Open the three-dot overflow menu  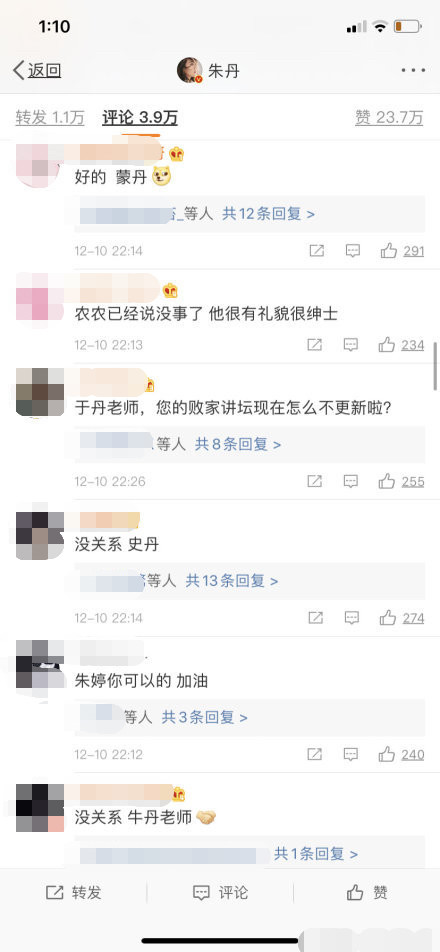tap(413, 70)
